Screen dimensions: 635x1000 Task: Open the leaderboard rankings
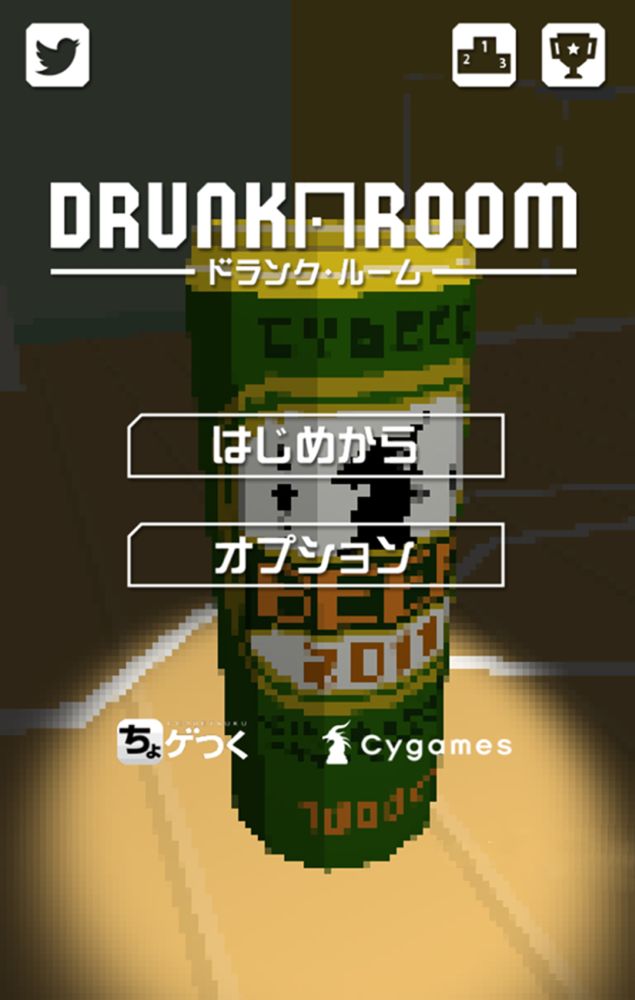click(x=484, y=54)
